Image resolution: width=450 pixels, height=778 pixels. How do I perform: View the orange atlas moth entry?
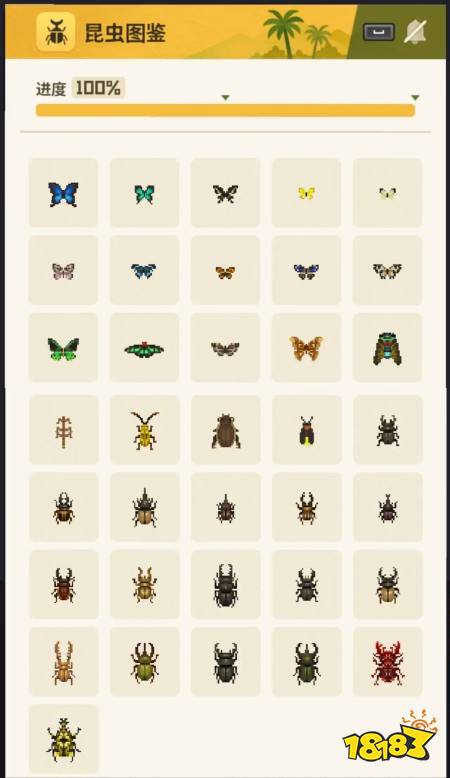[x=306, y=348]
